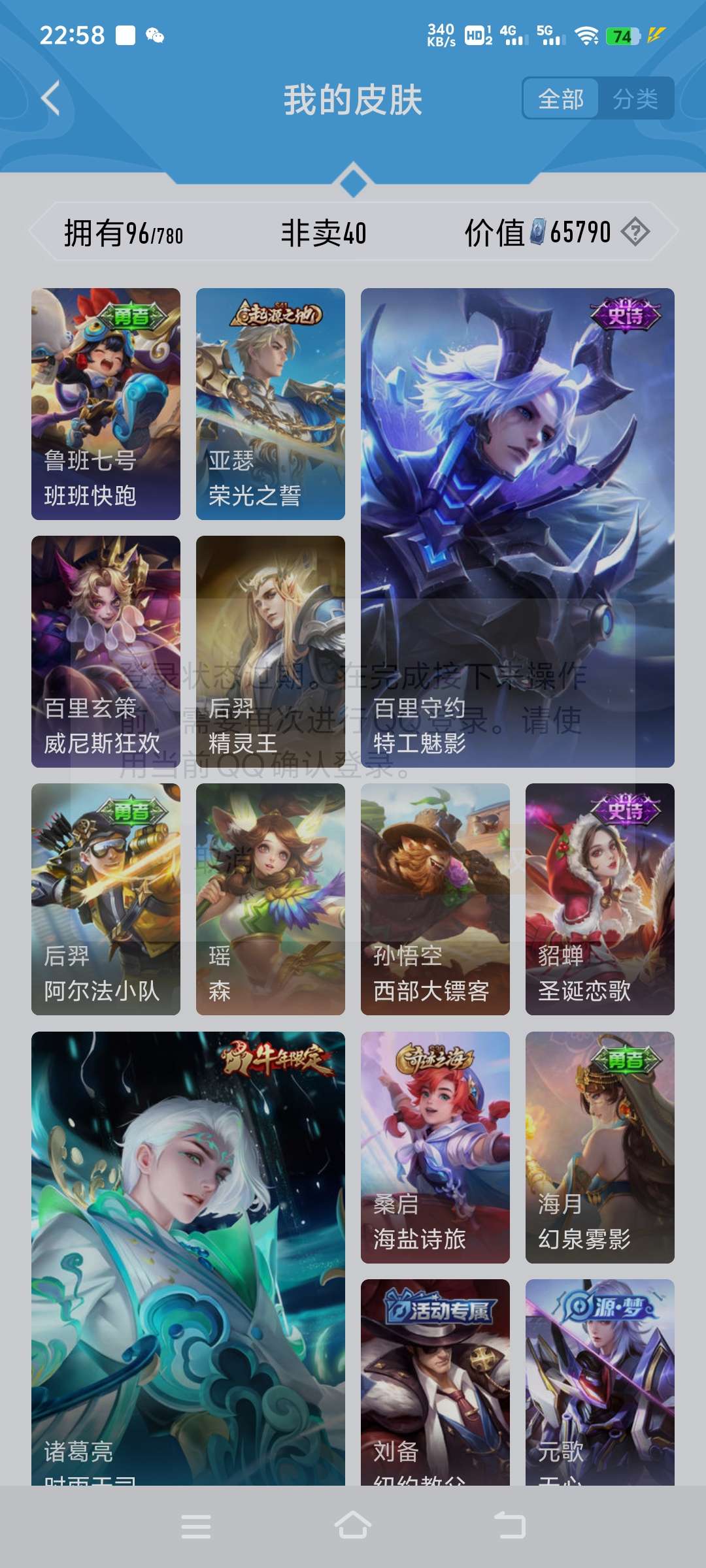Go back using the top-left arrow
This screenshot has height=1568, width=706.
click(51, 99)
